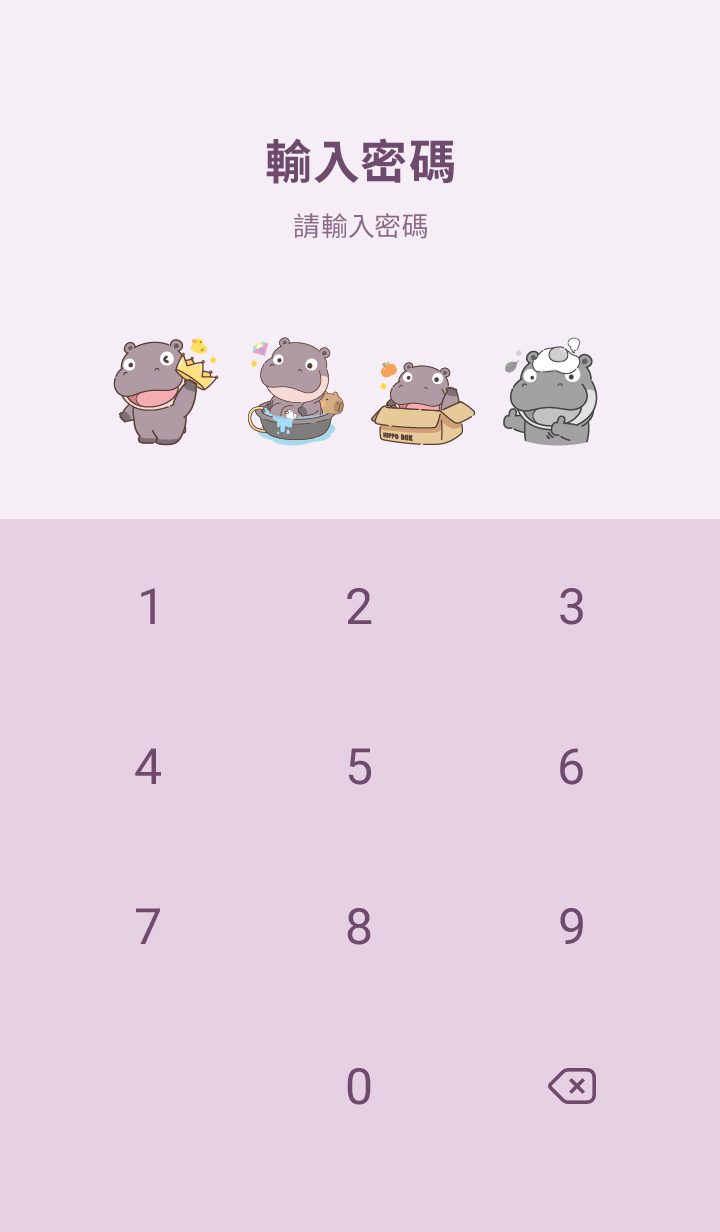Enter digit 4 for the passcode

148,767
